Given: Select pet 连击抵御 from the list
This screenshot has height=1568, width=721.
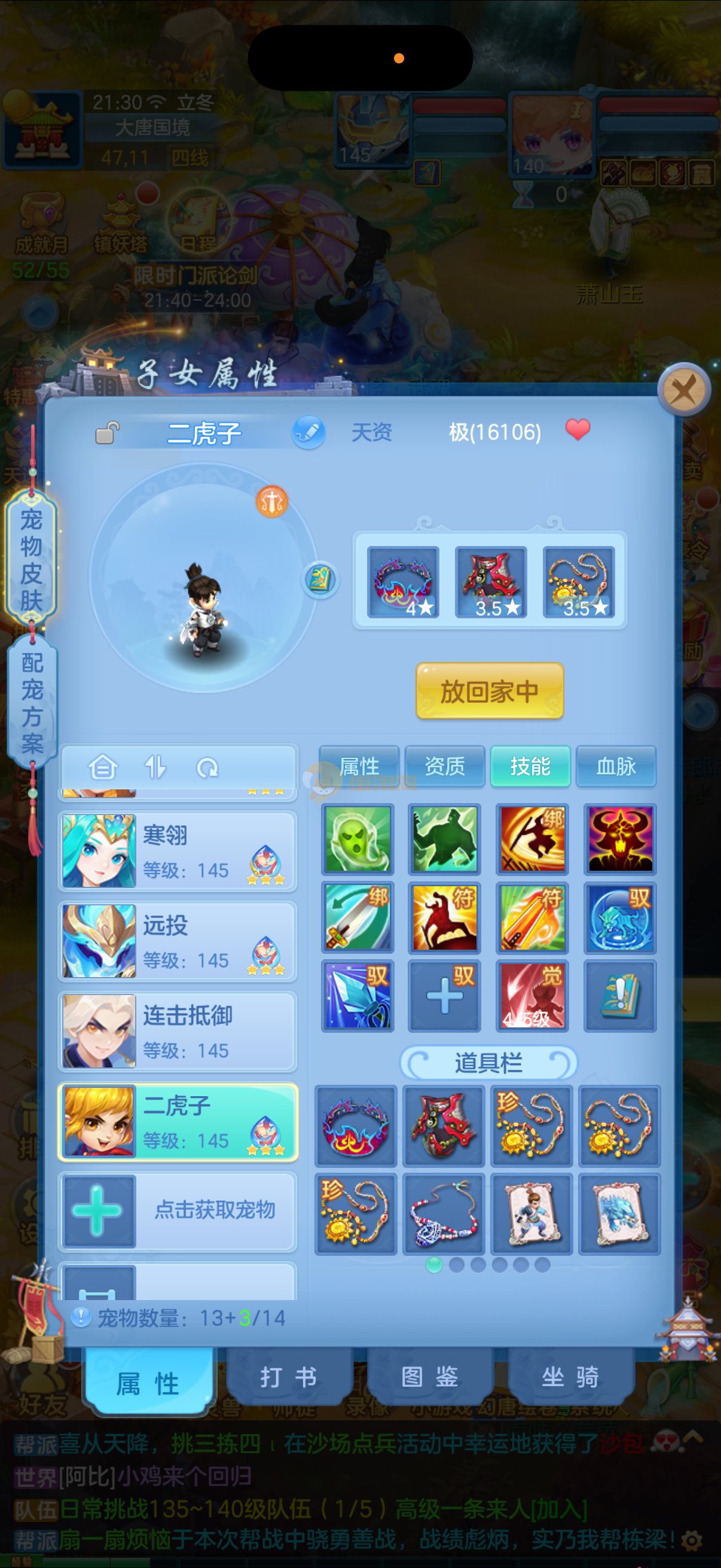Looking at the screenshot, I should pos(178,1031).
